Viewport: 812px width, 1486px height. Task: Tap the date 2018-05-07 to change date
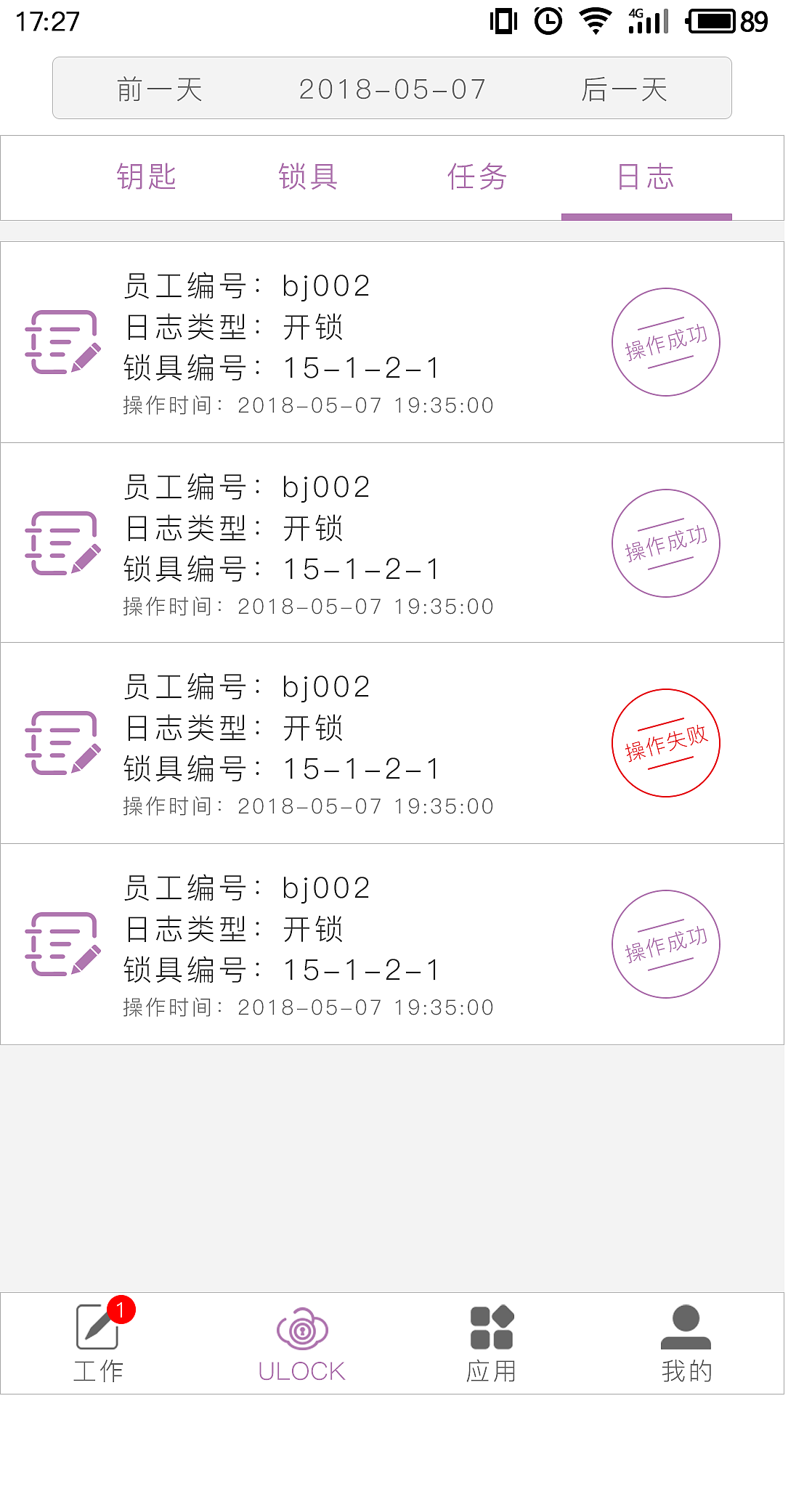[393, 89]
